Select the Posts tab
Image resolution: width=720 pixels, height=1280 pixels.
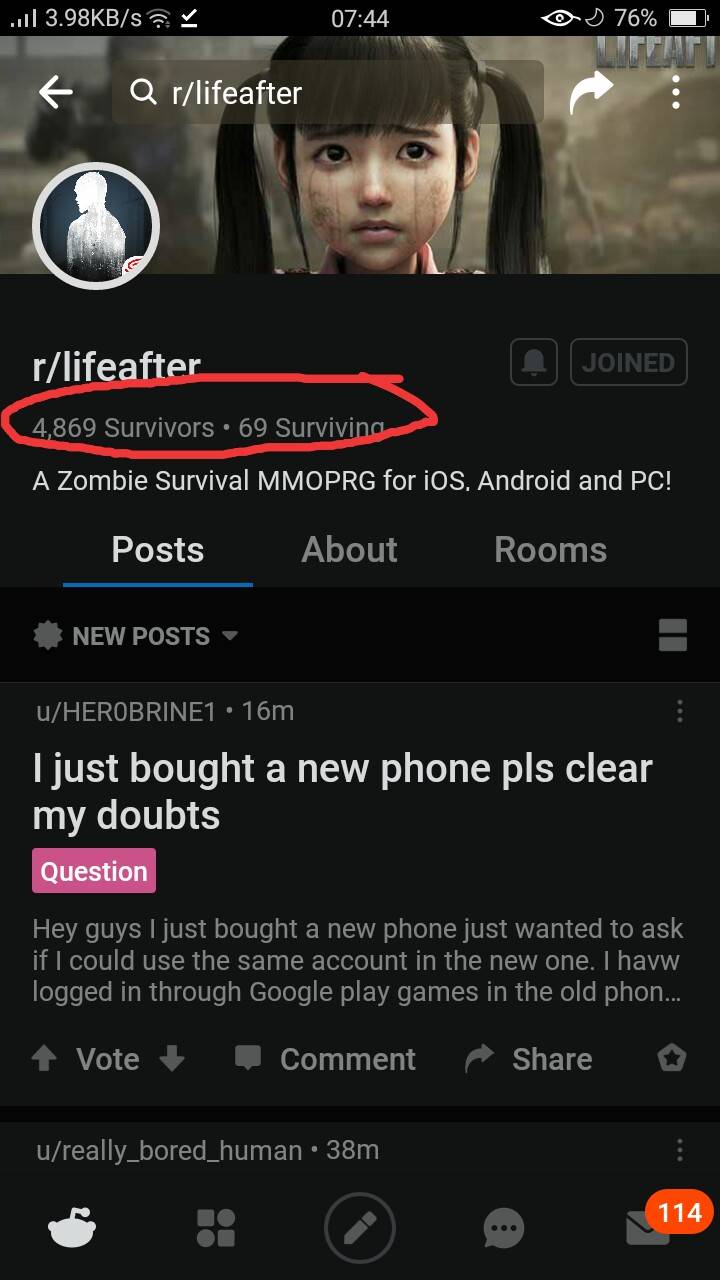pos(158,549)
